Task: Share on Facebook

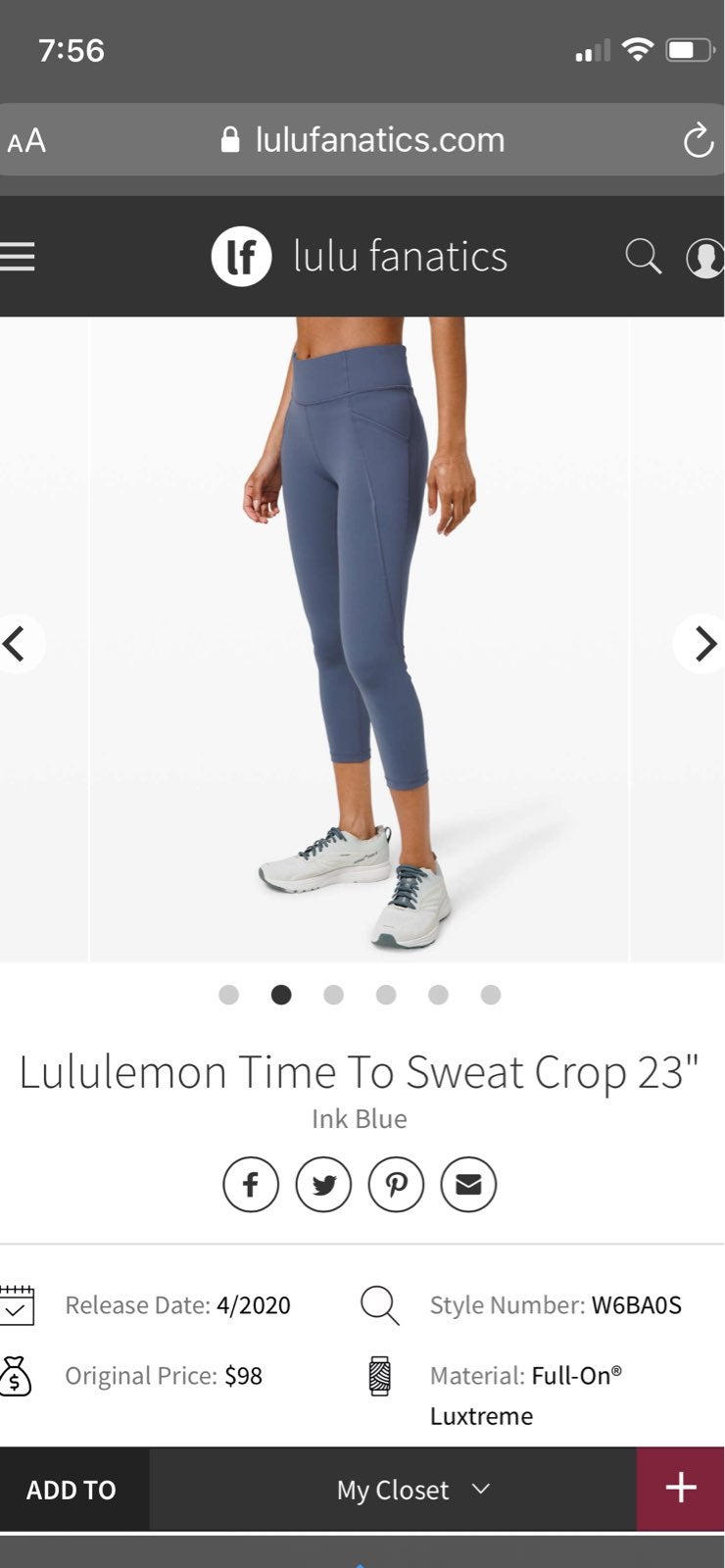Action: coord(251,1184)
